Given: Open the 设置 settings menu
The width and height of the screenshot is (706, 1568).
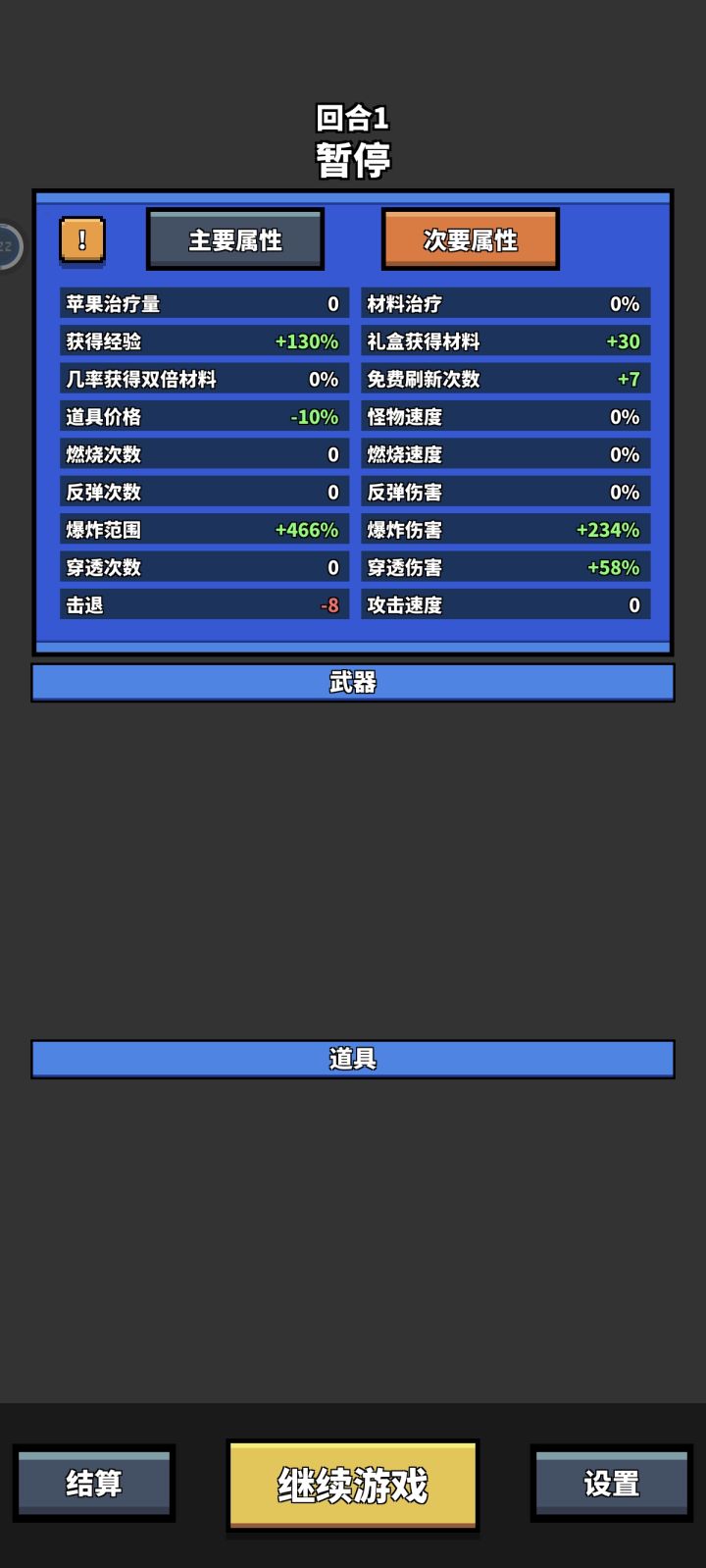Looking at the screenshot, I should pyautogui.click(x=610, y=1486).
